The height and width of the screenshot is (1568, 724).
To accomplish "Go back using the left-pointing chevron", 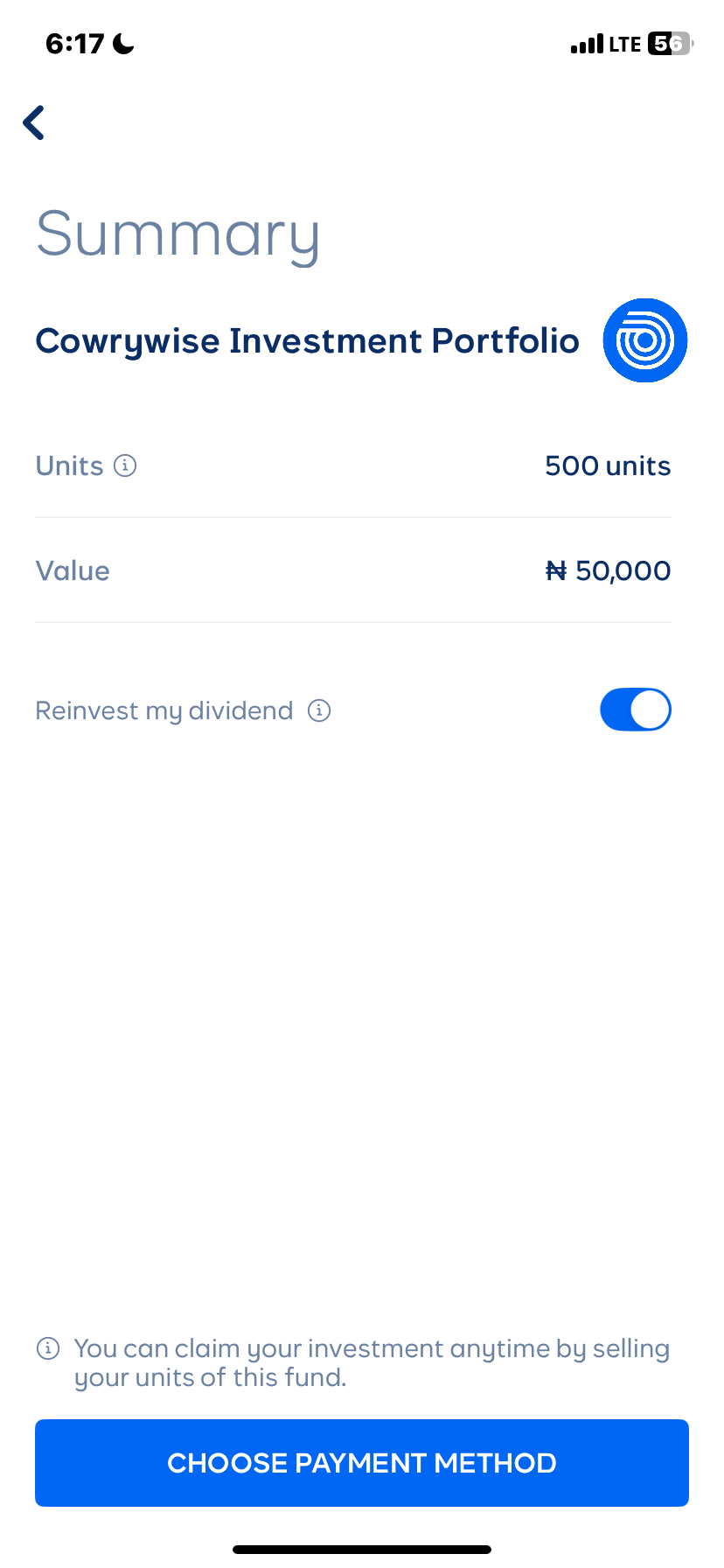I will (x=33, y=122).
